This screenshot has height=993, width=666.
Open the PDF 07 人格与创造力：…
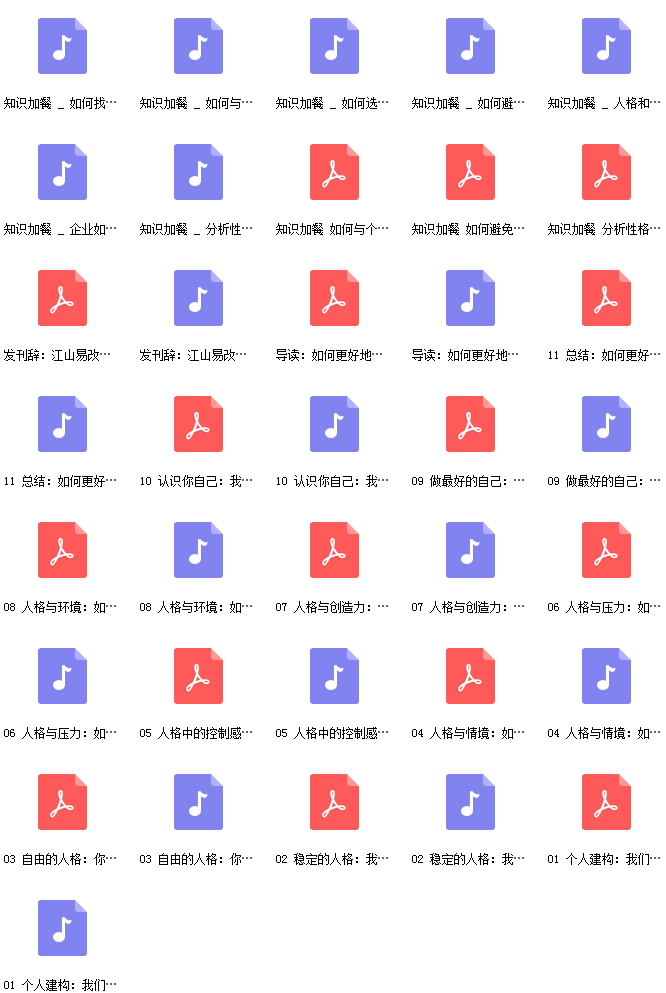[334, 550]
